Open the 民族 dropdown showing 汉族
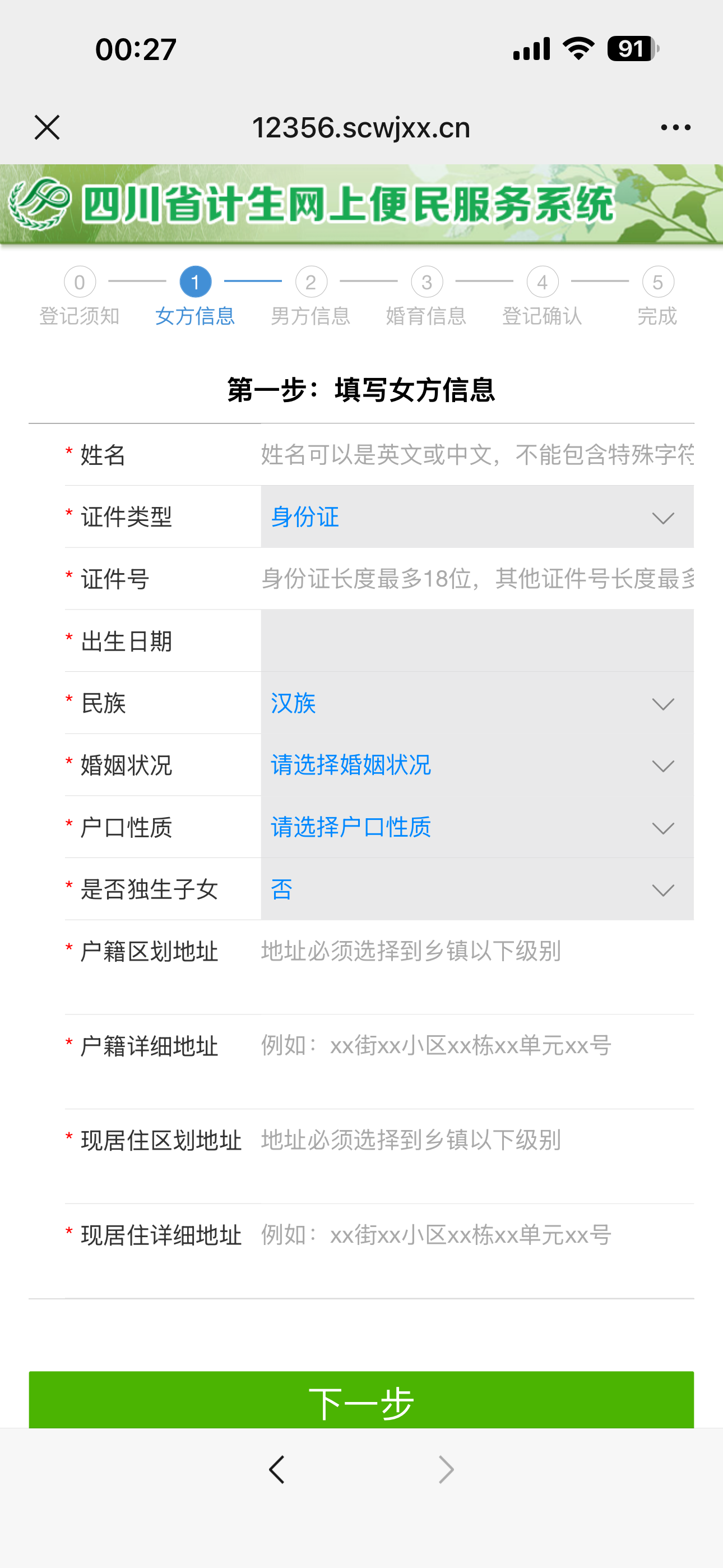This screenshot has width=723, height=1568. (x=476, y=703)
